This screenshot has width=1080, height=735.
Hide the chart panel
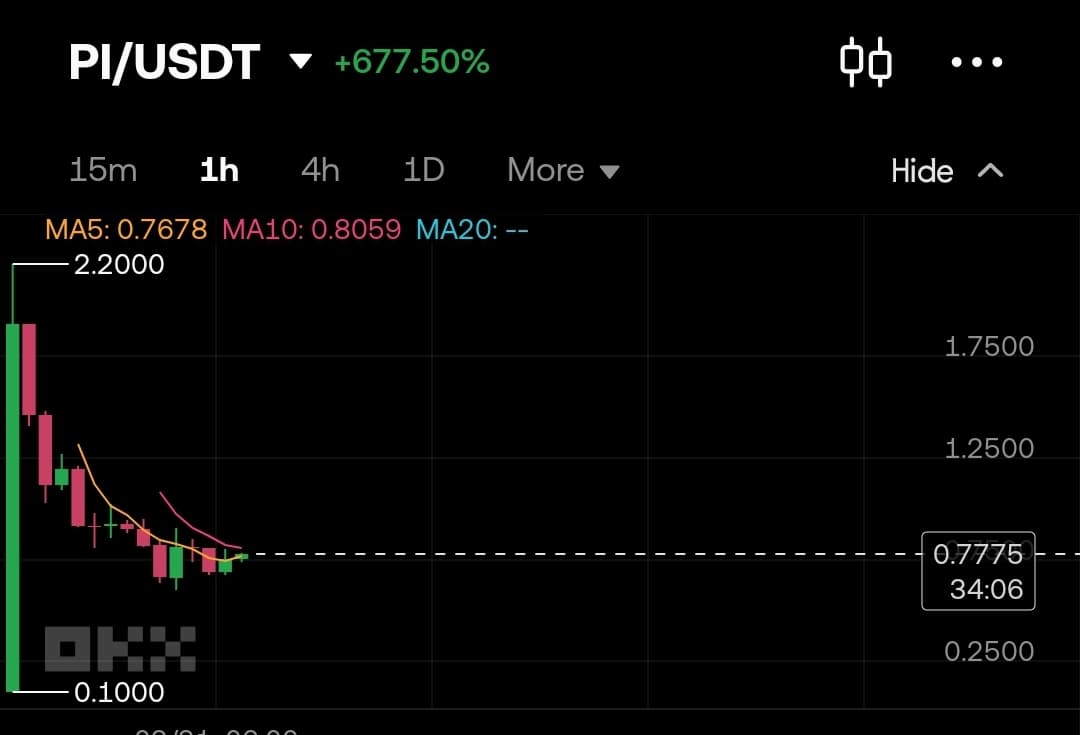click(946, 171)
